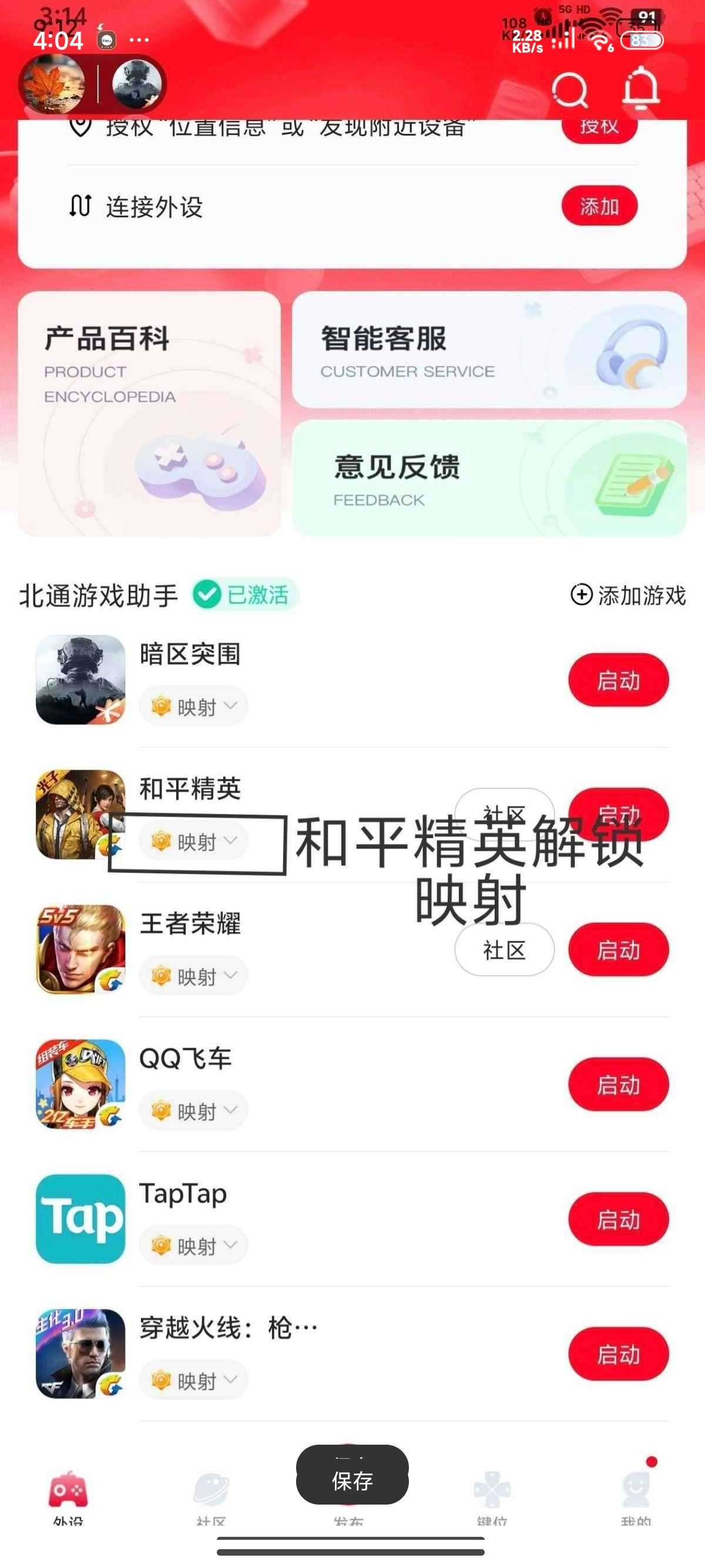Expand the 映射 dropdown under 王者荣耀
This screenshot has height=1568, width=705.
click(194, 977)
